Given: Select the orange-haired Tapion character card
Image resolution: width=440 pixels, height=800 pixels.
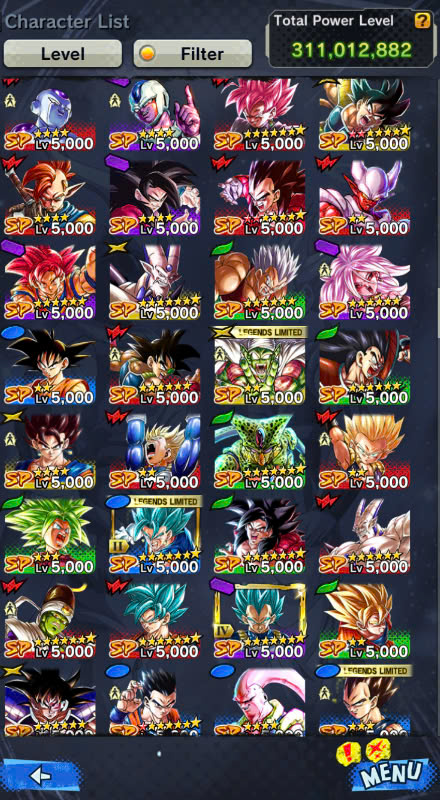Looking at the screenshot, I should [x=50, y=197].
